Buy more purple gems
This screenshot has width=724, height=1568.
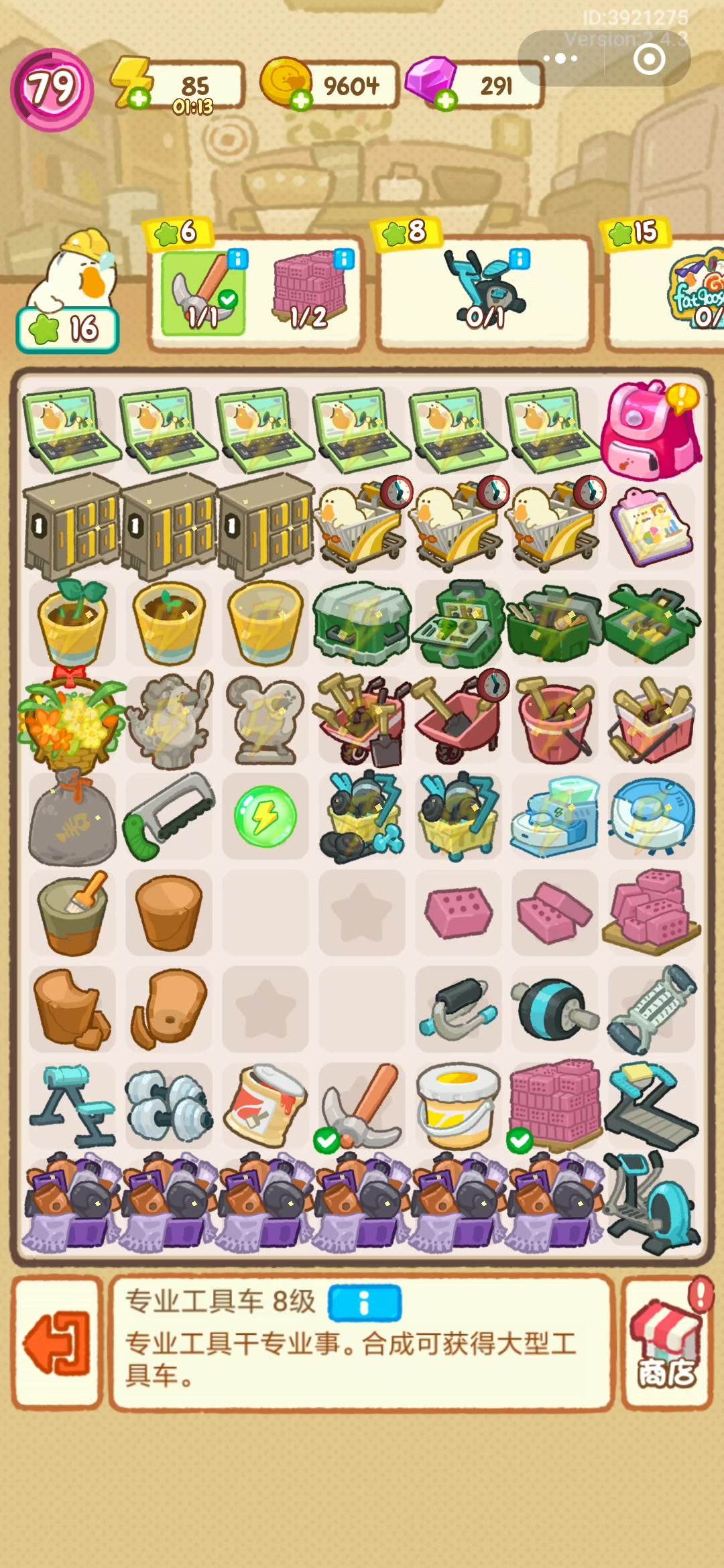click(446, 101)
